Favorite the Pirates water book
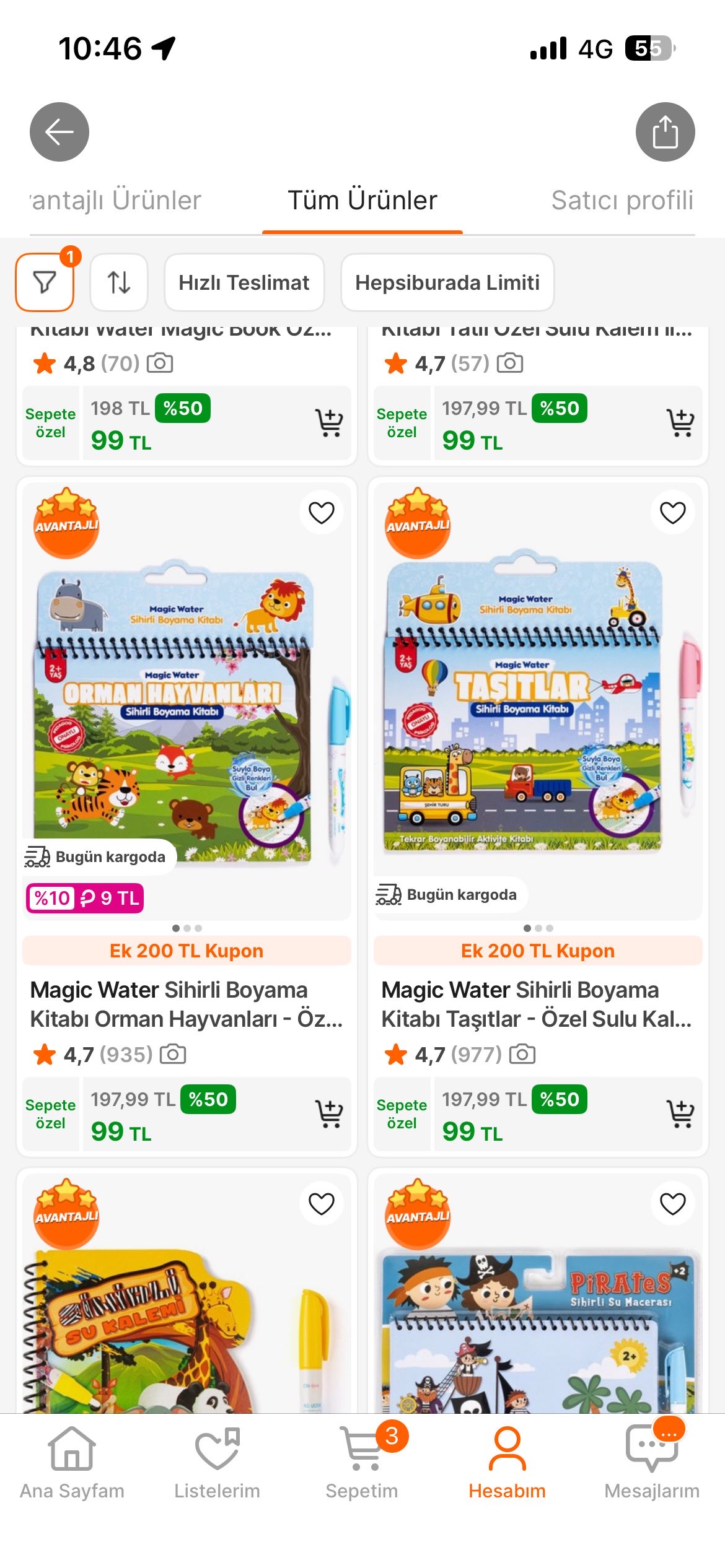 click(672, 1204)
